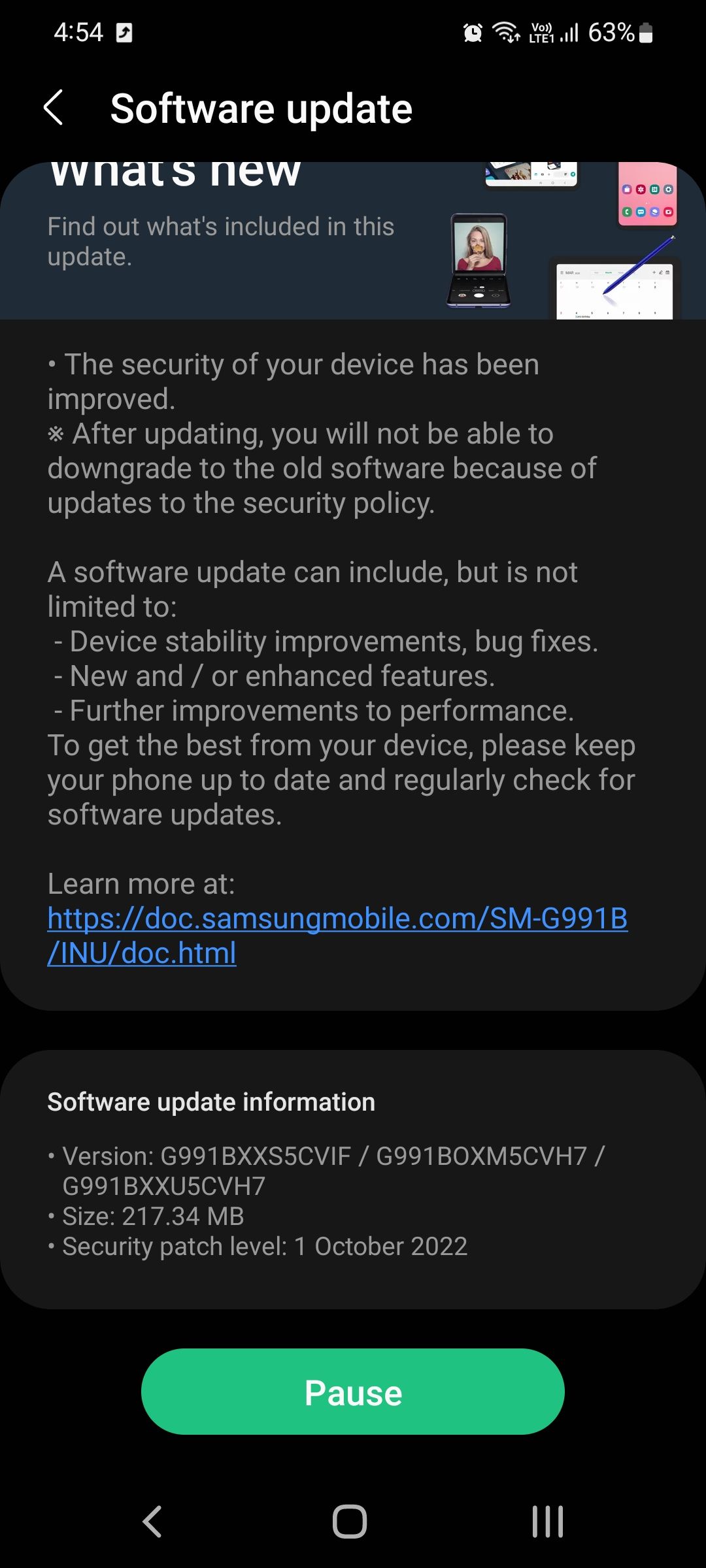706x1568 pixels.
Task: Tap the system home button
Action: (350, 1522)
